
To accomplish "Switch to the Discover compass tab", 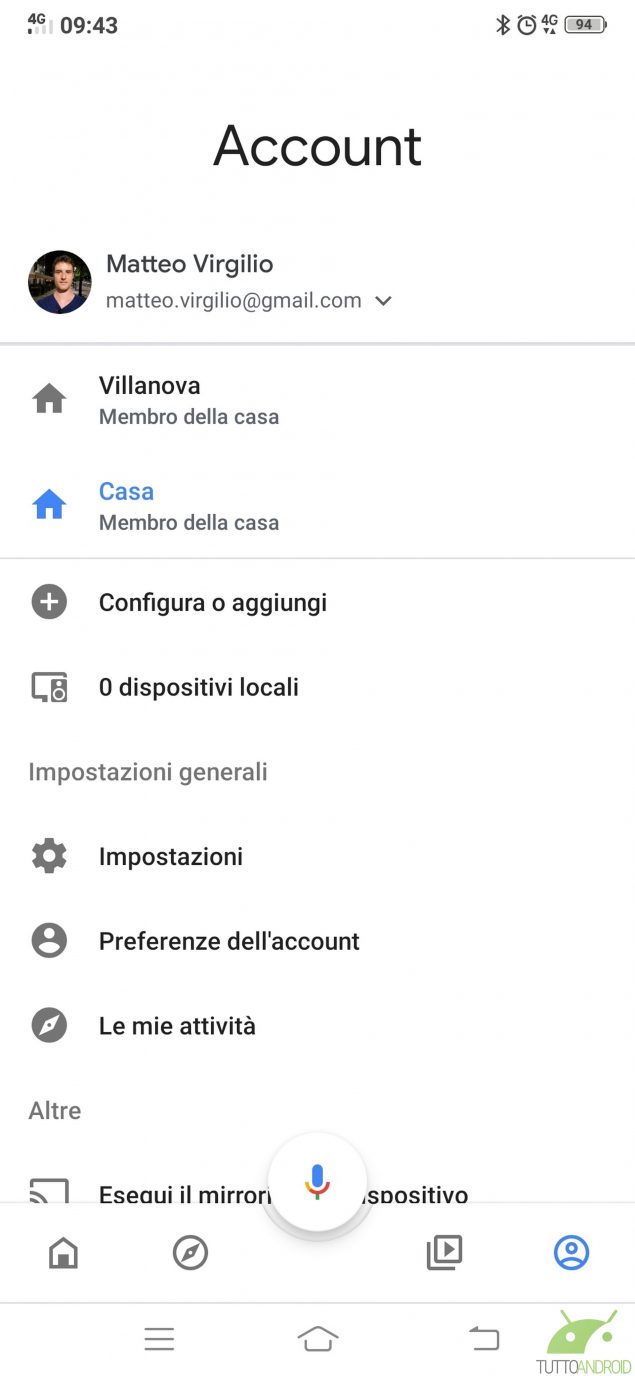I will coord(190,1252).
